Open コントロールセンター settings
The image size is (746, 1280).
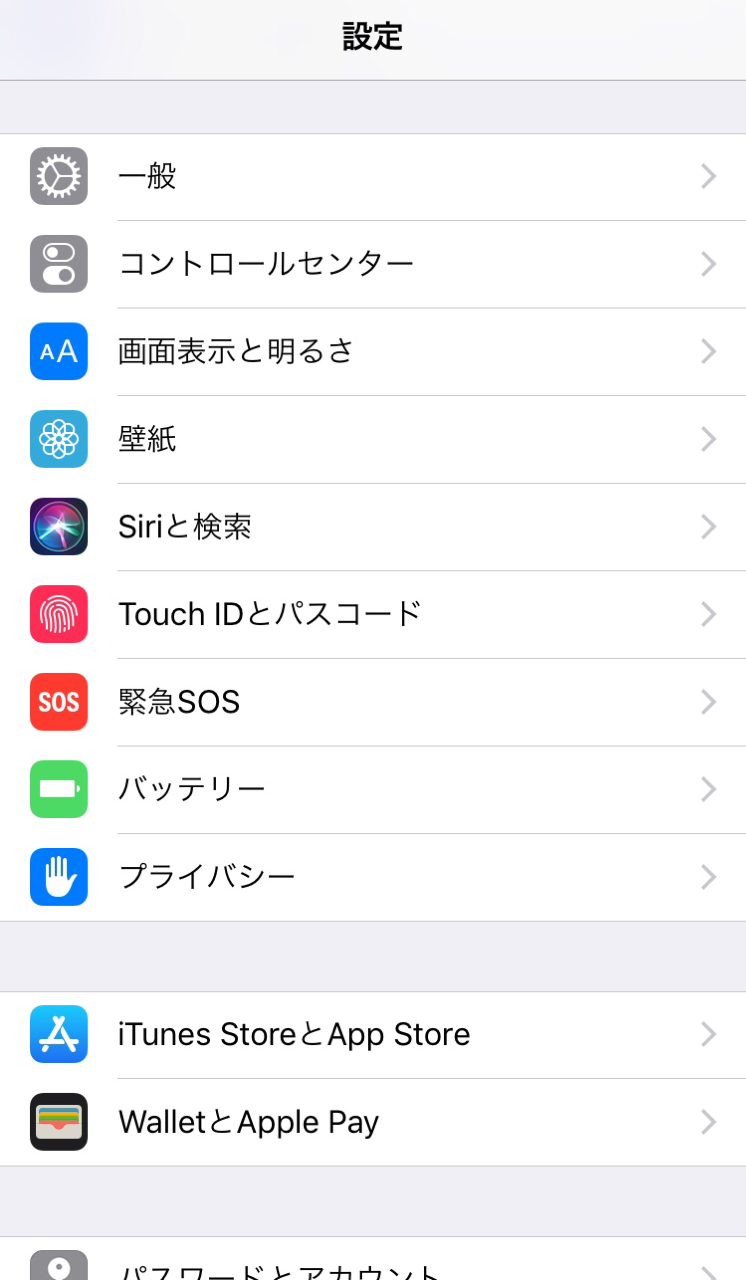click(x=373, y=264)
